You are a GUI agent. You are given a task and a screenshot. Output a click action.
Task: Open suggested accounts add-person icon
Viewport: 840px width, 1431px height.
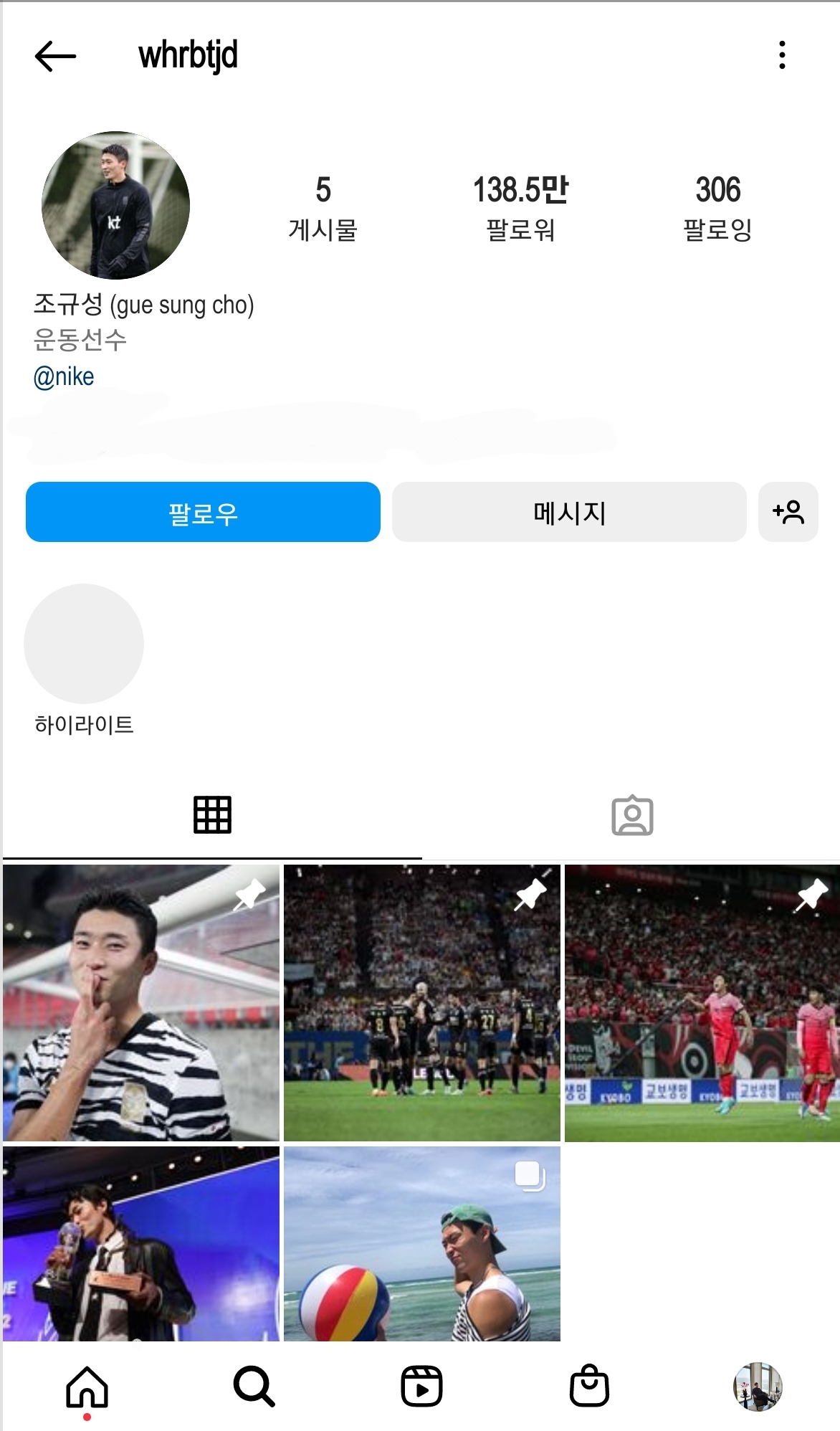[x=788, y=512]
